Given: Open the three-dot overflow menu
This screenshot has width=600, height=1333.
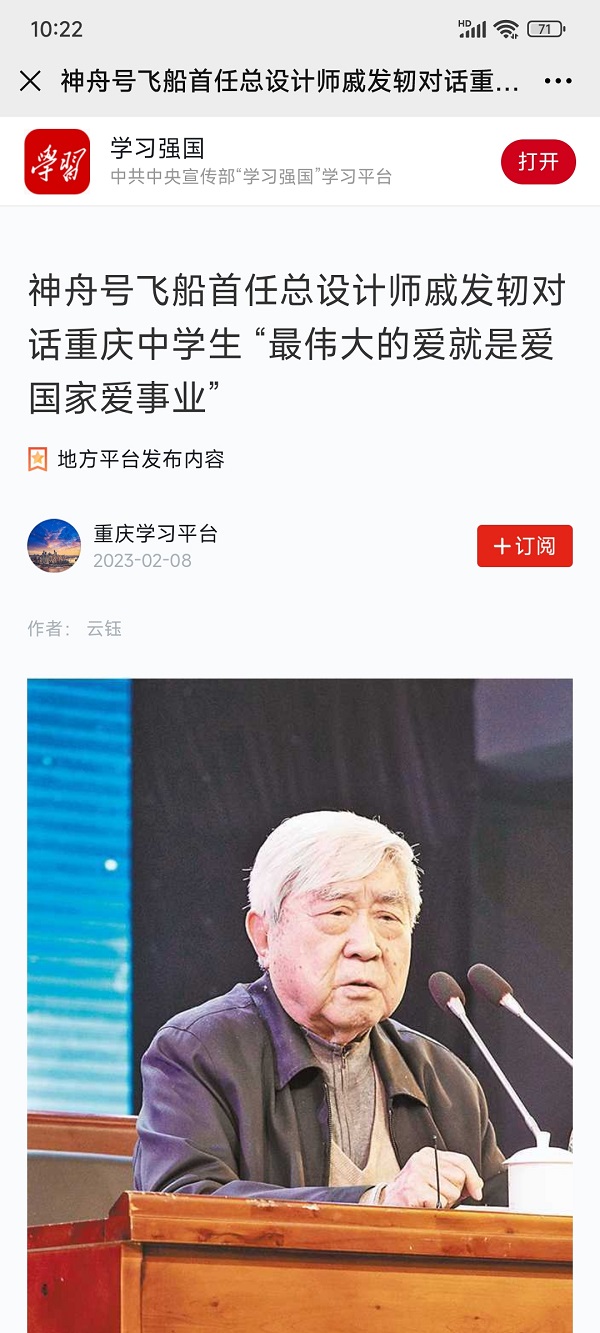Looking at the screenshot, I should pos(558,81).
